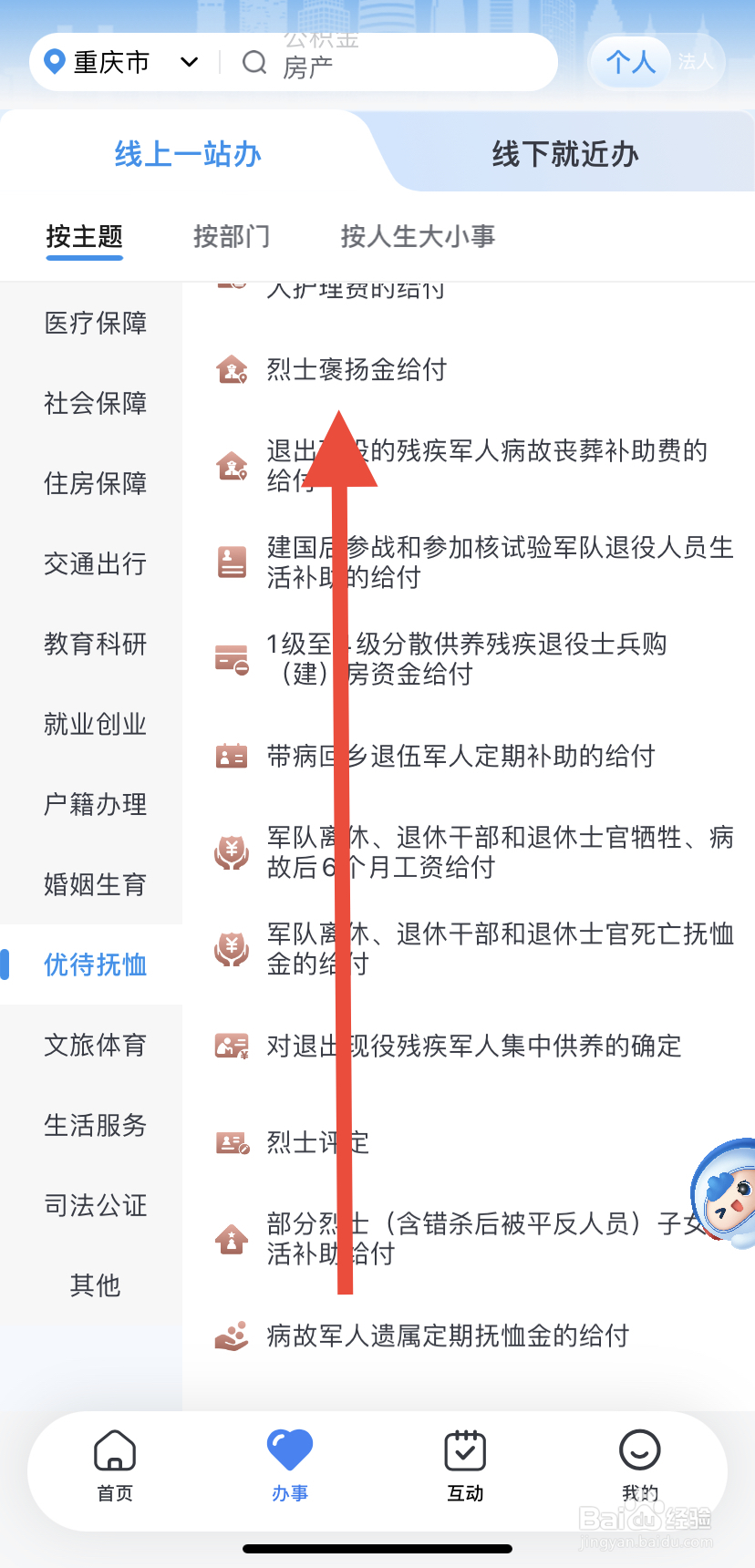Select the 医疗保障 category
Screen dimensions: 755x1568
pos(95,323)
